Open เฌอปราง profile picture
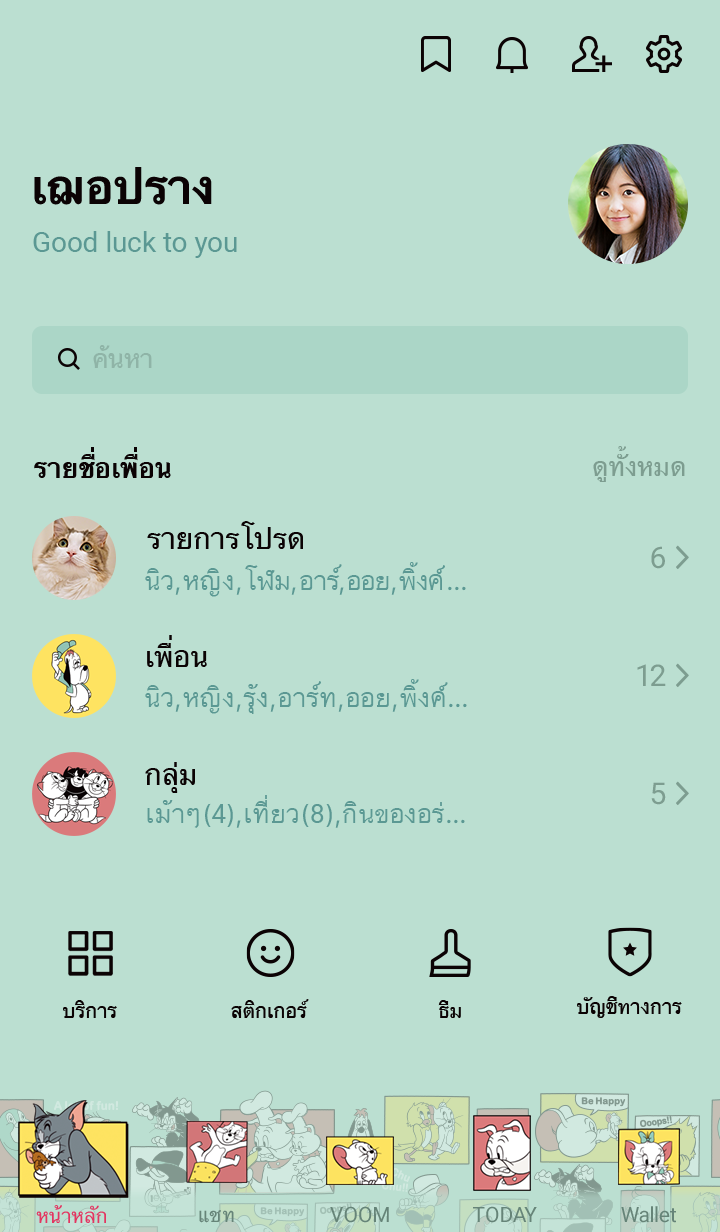 (628, 204)
